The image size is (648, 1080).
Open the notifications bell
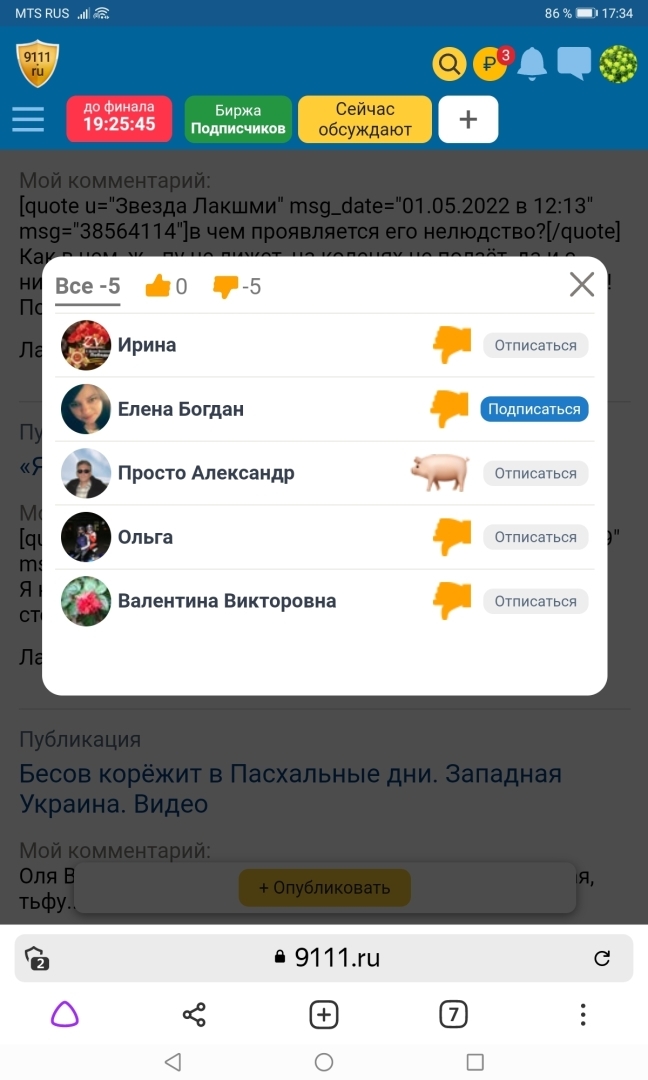click(532, 64)
